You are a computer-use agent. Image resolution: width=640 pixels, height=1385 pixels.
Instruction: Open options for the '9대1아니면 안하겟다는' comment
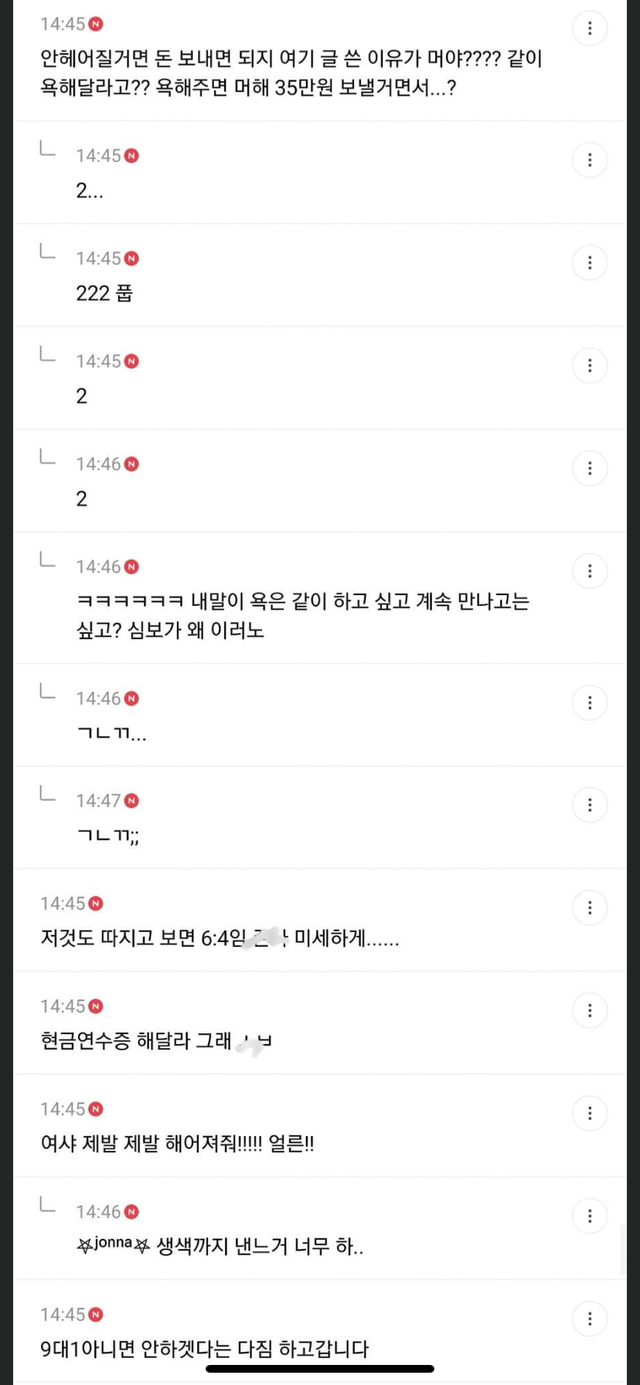click(590, 1319)
